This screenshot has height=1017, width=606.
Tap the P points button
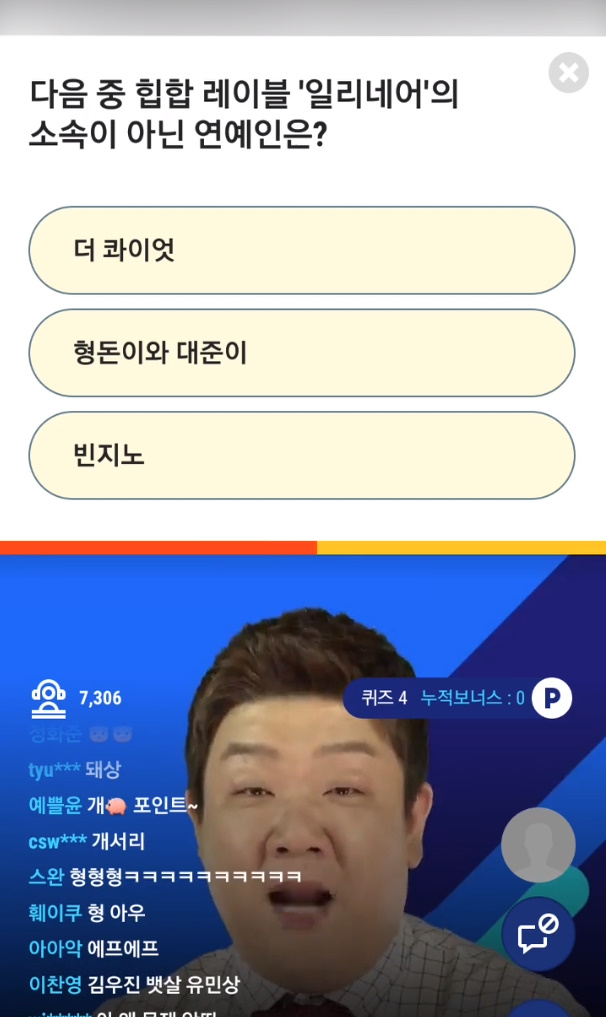(x=551, y=698)
